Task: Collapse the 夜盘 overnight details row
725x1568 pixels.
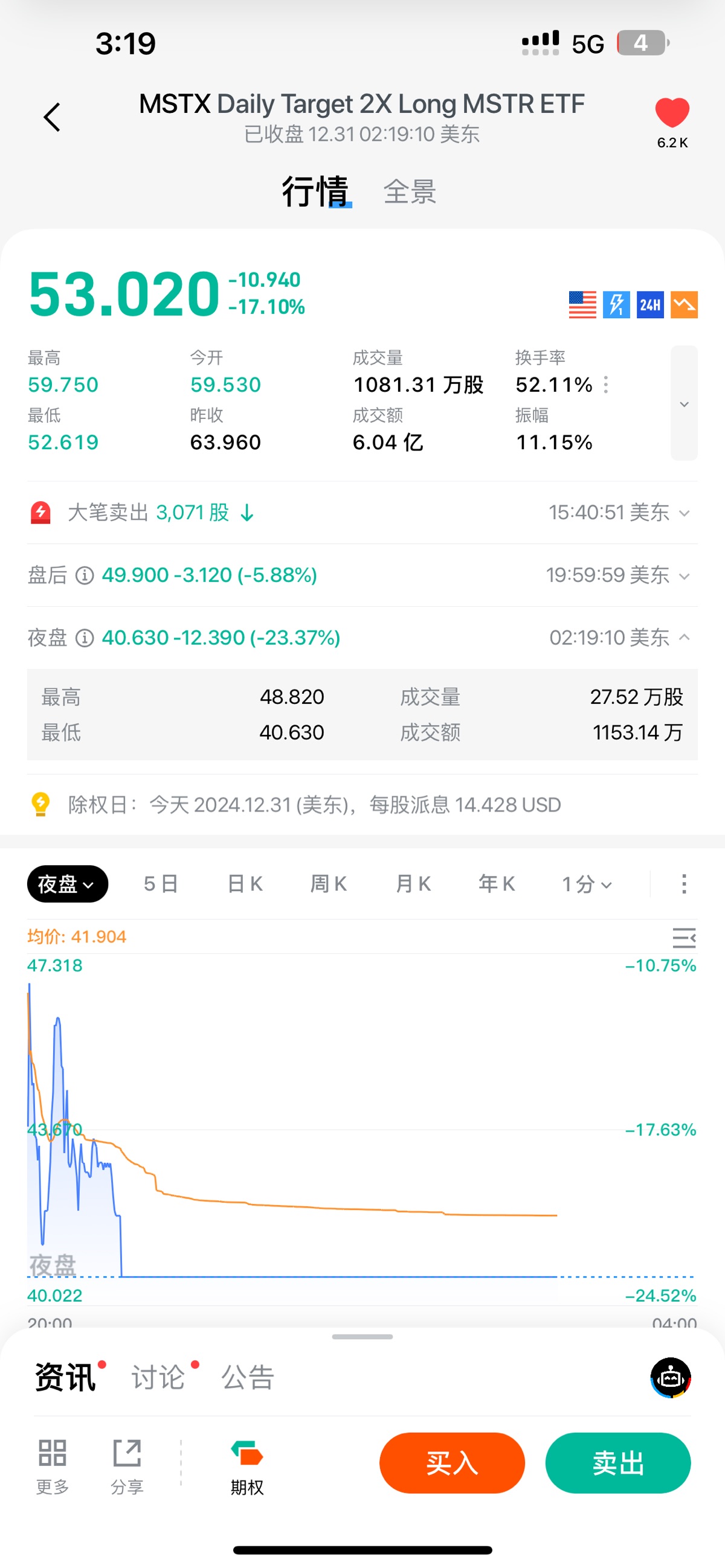Action: point(683,638)
